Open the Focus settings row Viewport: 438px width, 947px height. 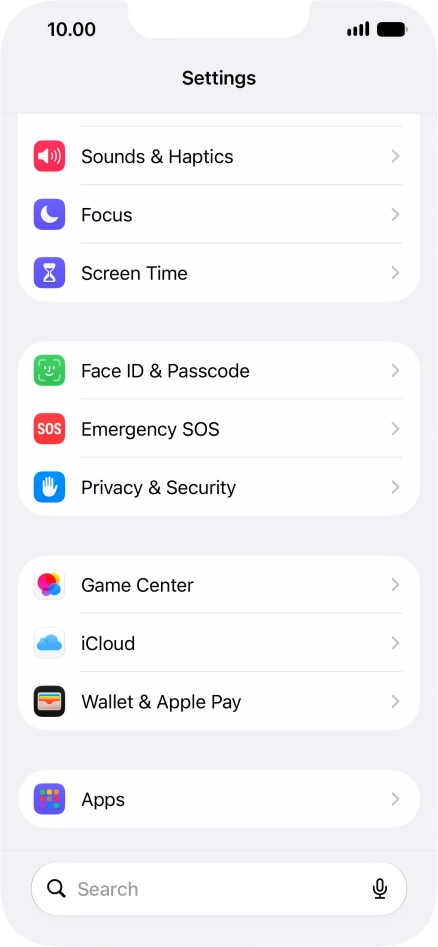(219, 214)
